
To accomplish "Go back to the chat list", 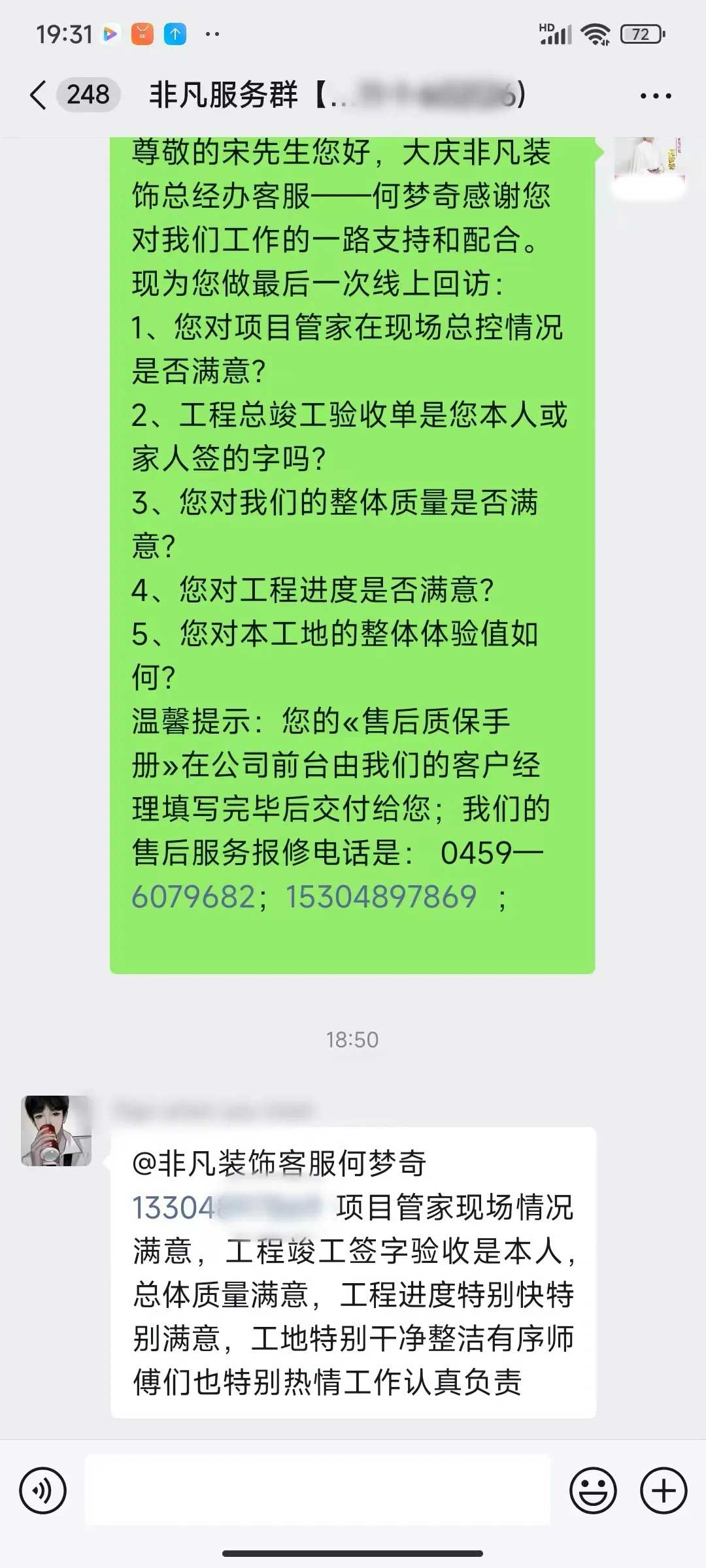I will [39, 95].
